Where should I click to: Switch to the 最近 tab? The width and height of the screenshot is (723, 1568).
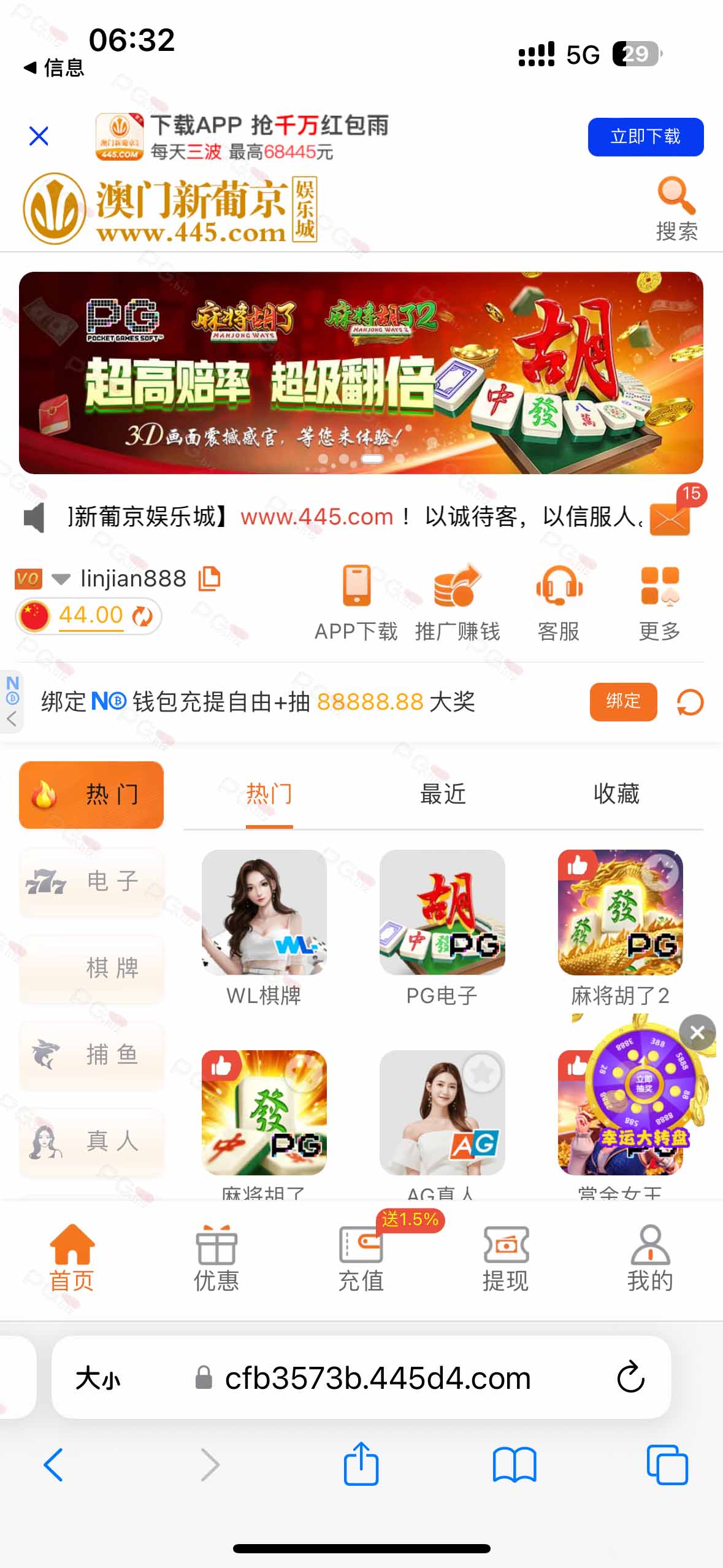[x=443, y=794]
